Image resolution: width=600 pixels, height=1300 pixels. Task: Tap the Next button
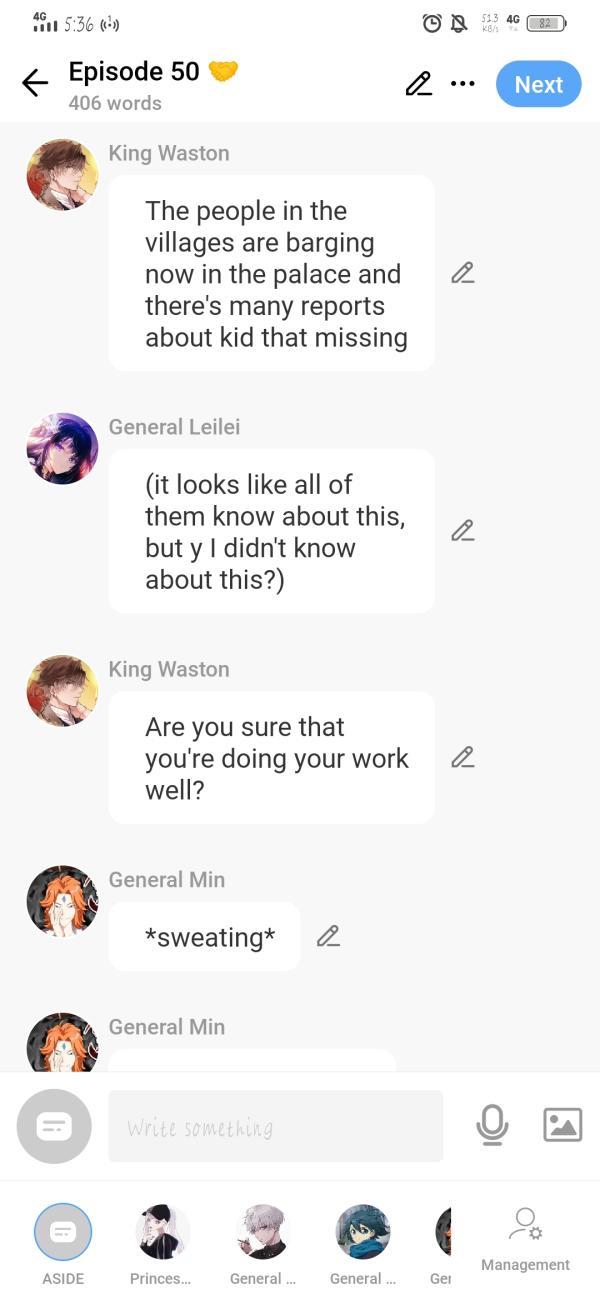[538, 85]
